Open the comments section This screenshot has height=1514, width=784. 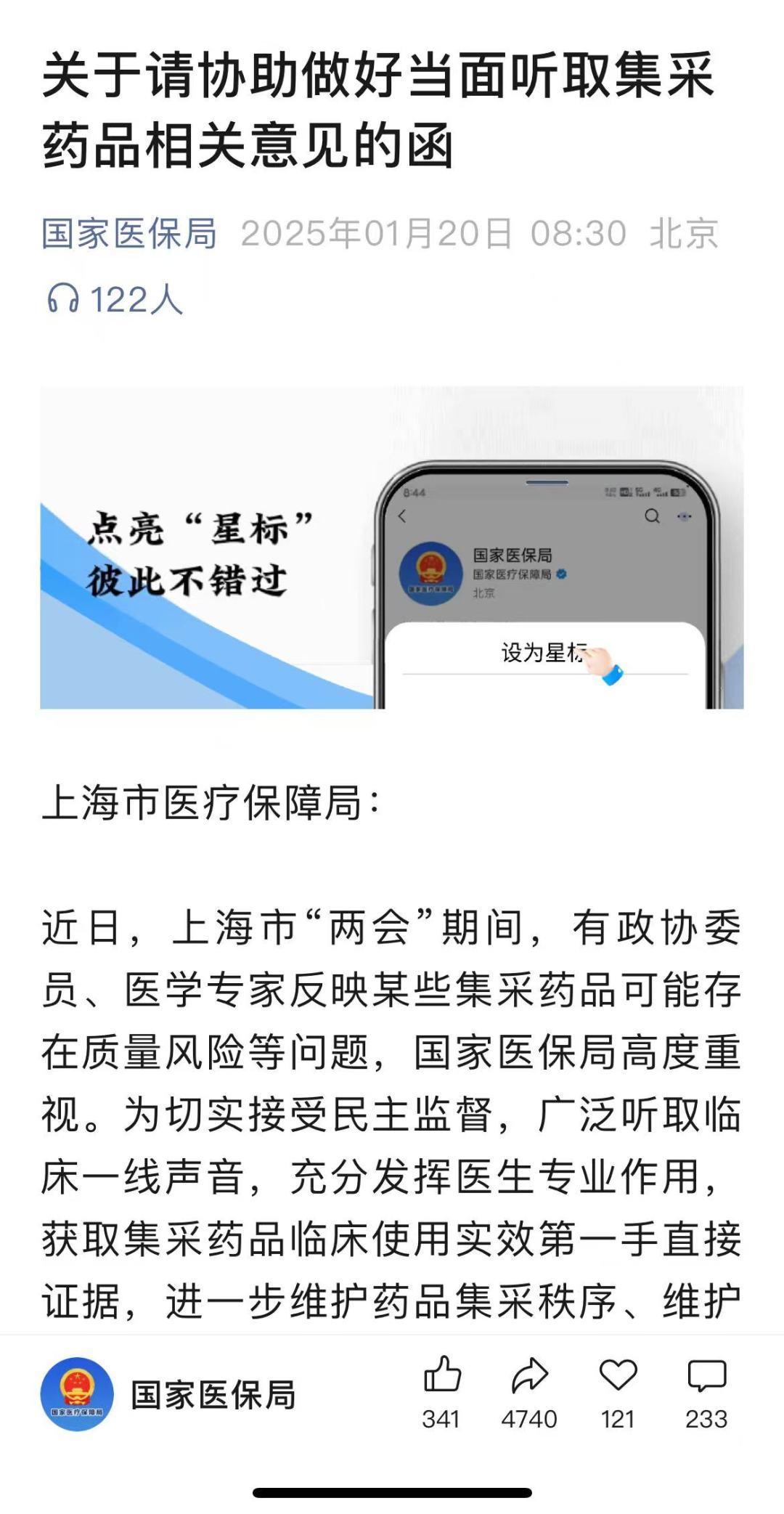click(706, 1375)
